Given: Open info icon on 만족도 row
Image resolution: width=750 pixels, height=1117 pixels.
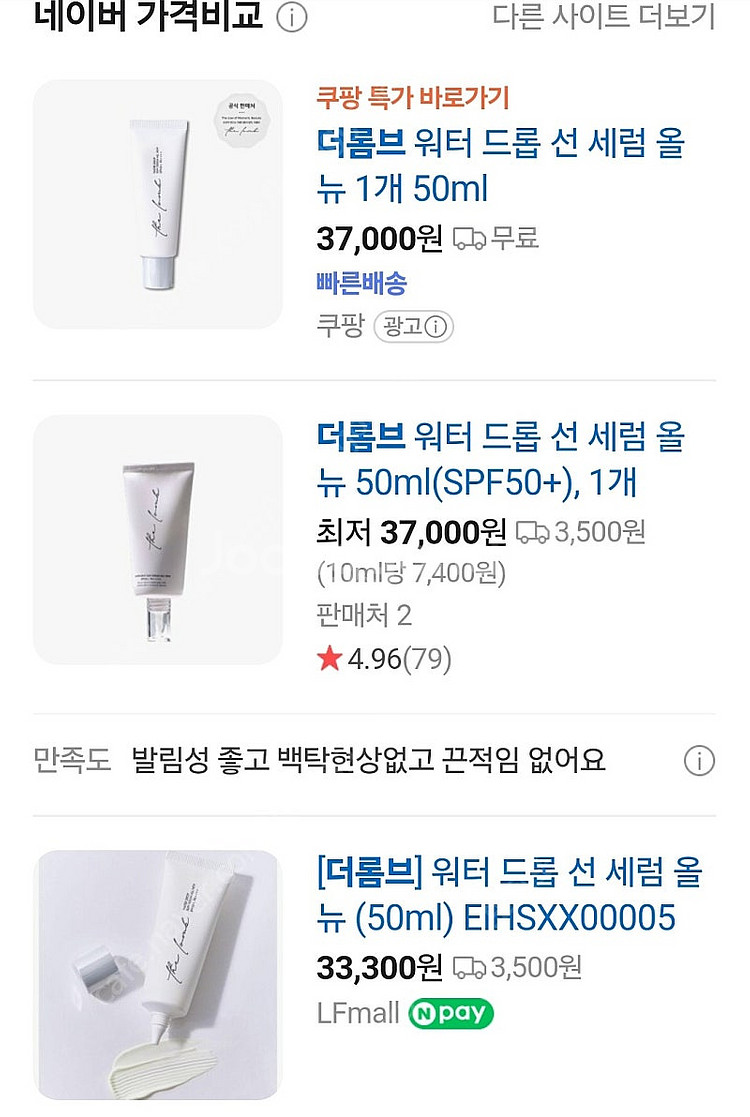Looking at the screenshot, I should click(x=699, y=761).
